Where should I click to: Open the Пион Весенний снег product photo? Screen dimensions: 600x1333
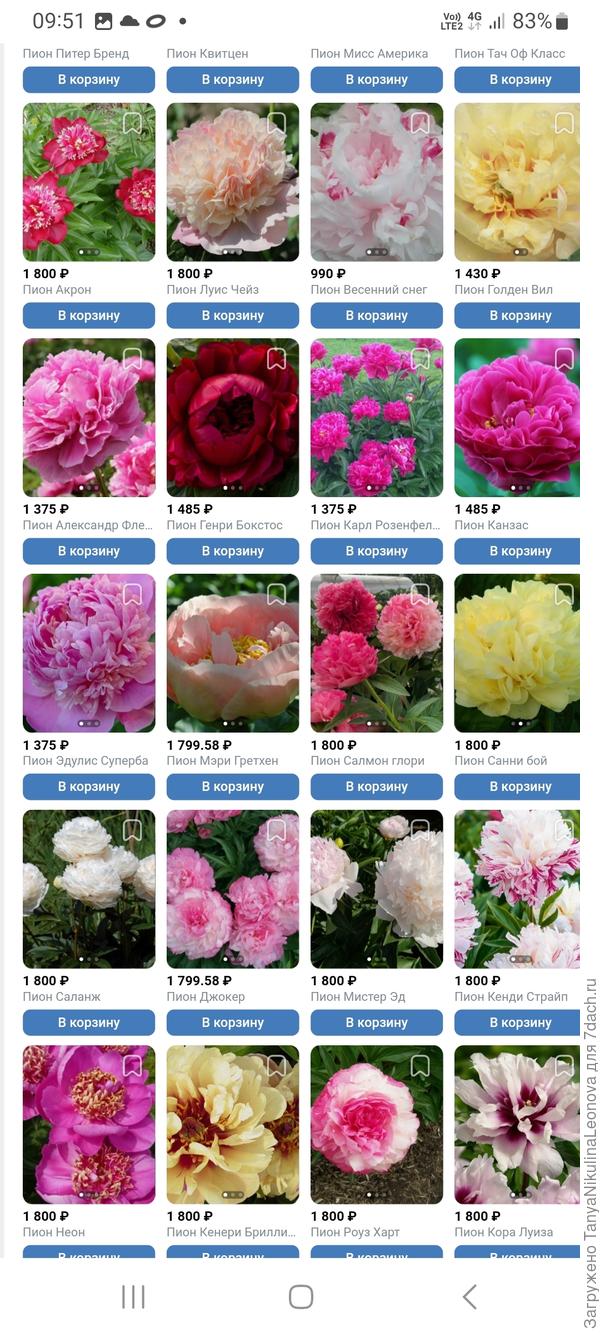[x=376, y=182]
